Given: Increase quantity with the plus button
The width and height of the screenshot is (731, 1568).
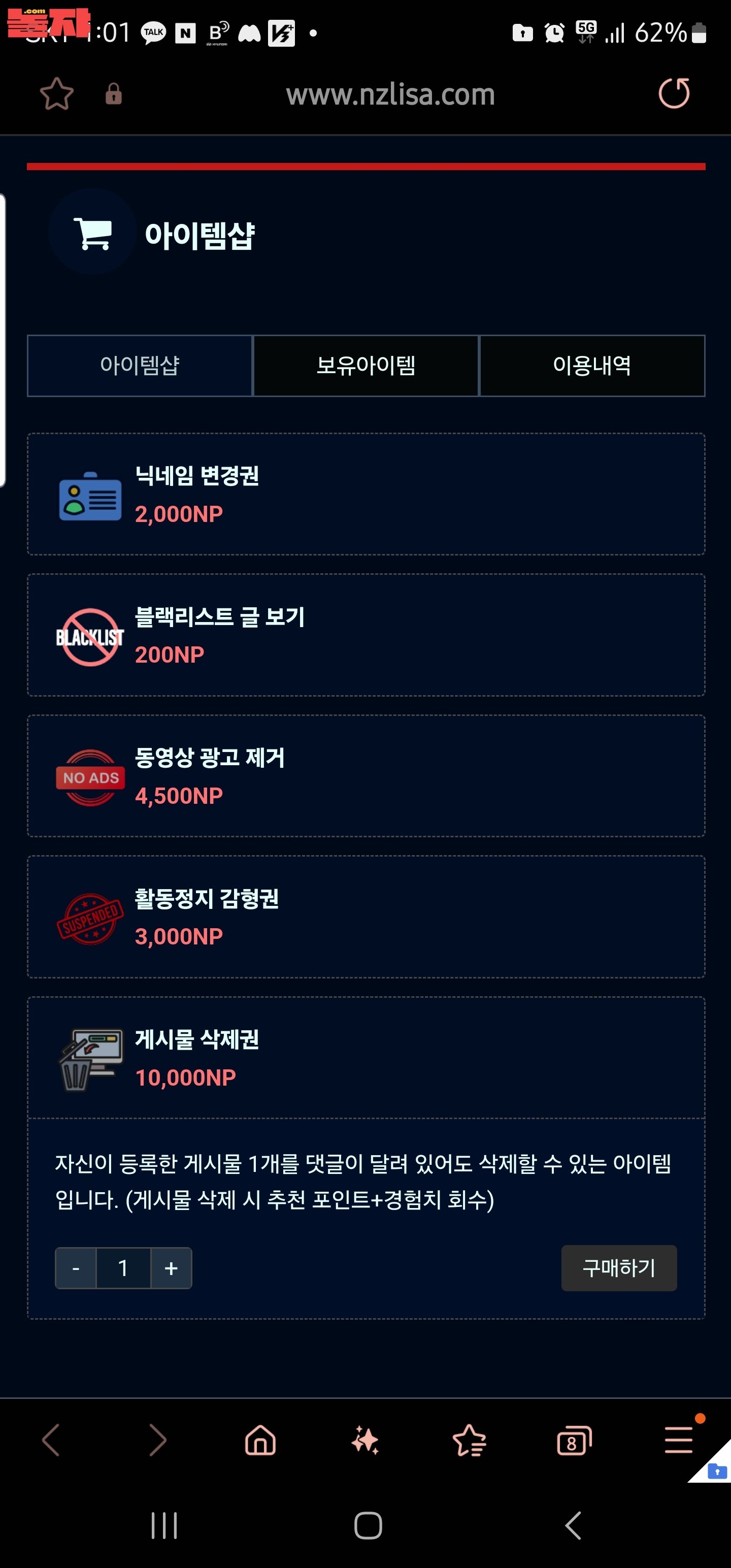Looking at the screenshot, I should 171,1268.
